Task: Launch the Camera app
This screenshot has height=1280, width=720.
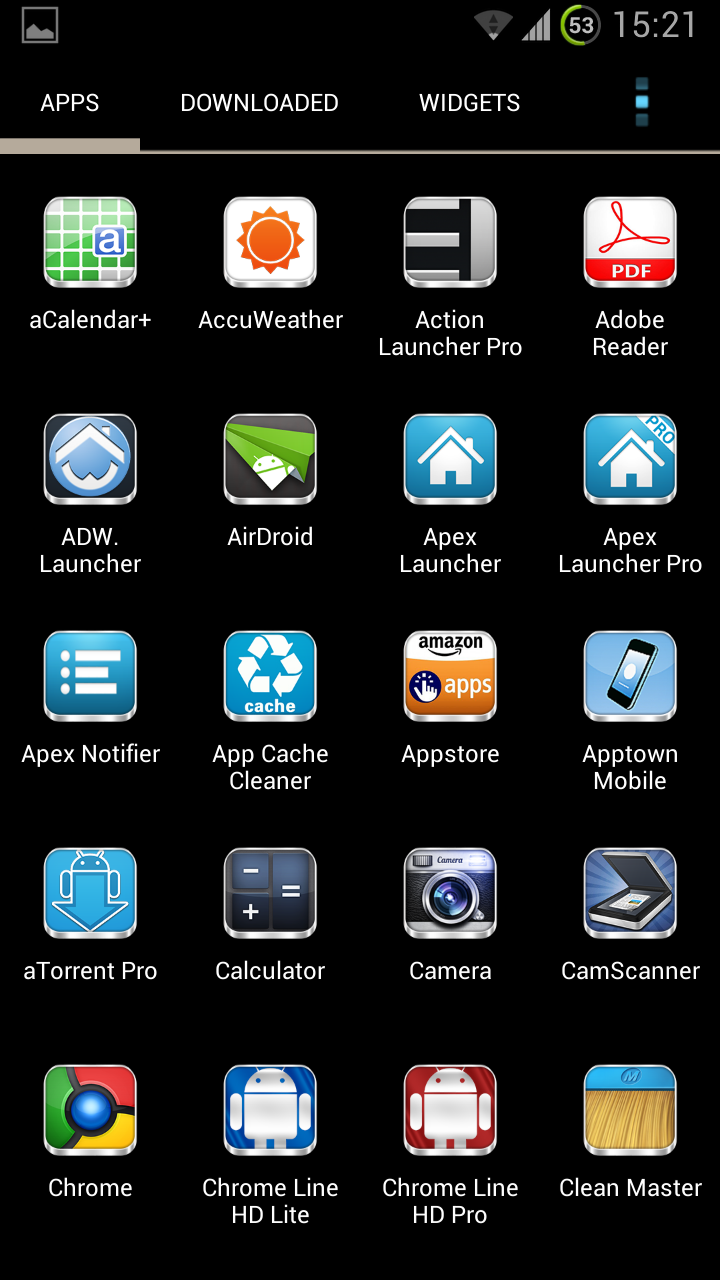Action: [x=450, y=894]
